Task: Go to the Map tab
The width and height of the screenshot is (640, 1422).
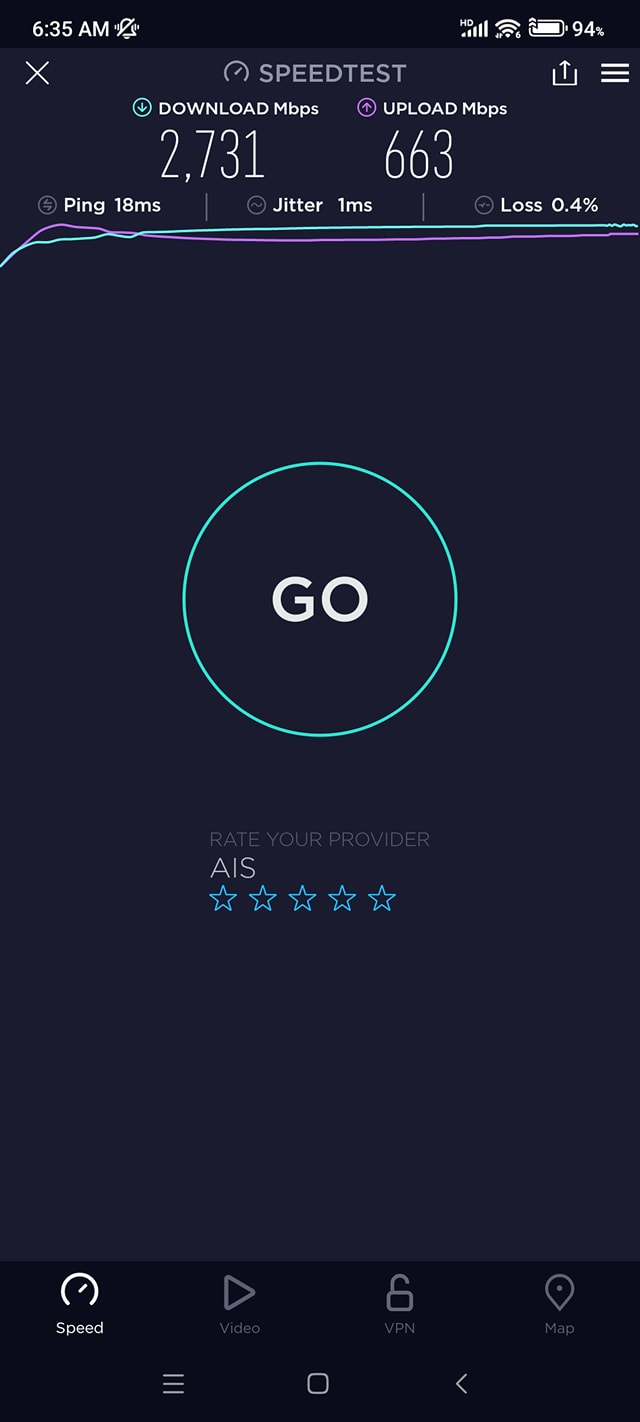Action: click(559, 1303)
